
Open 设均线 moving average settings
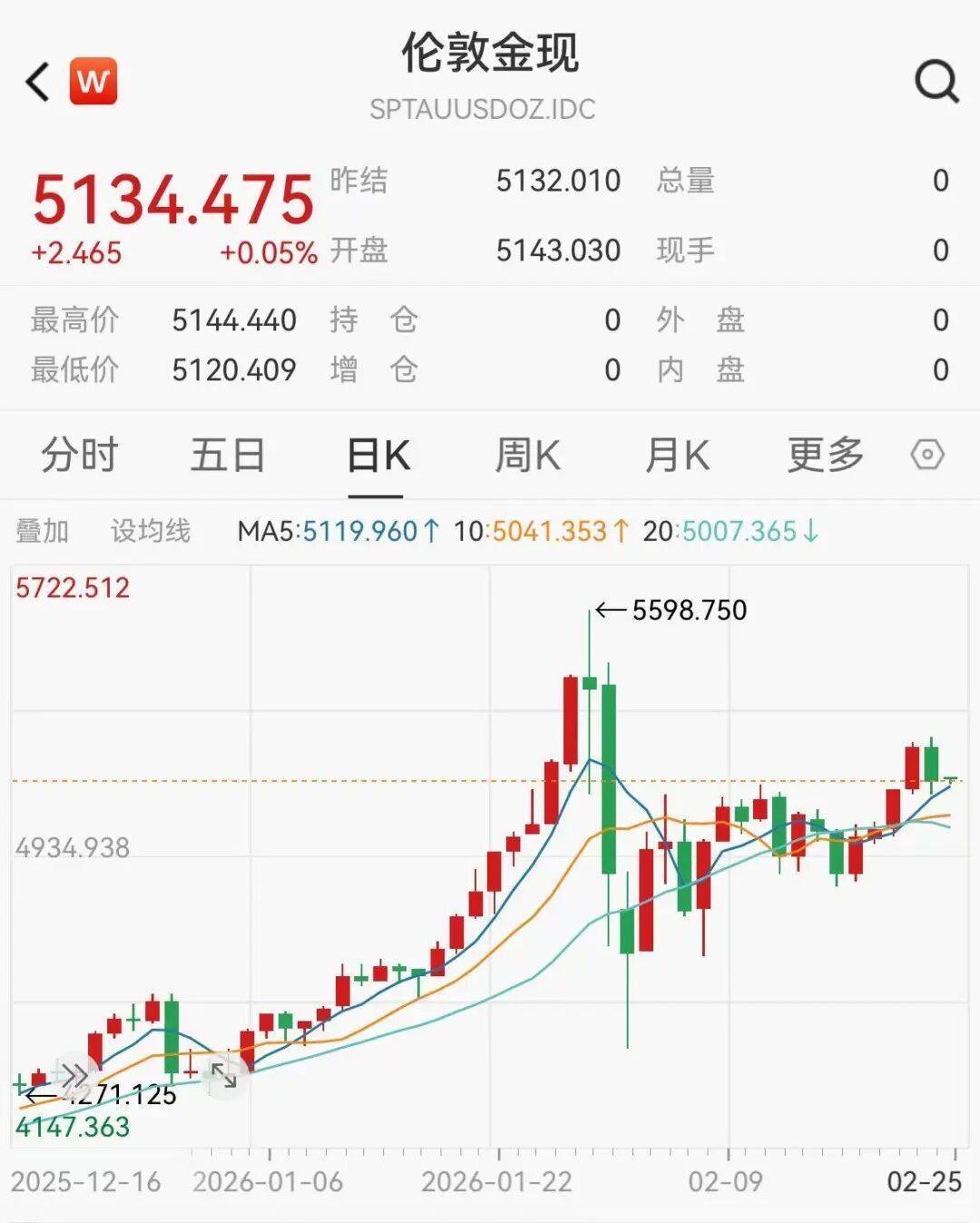point(151,531)
